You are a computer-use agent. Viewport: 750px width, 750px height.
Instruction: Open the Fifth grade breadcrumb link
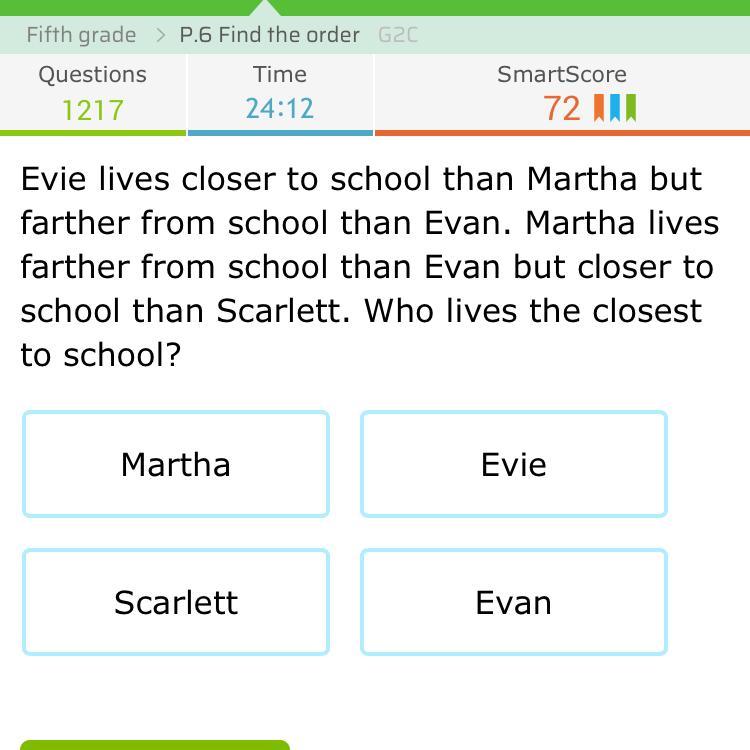pos(81,35)
